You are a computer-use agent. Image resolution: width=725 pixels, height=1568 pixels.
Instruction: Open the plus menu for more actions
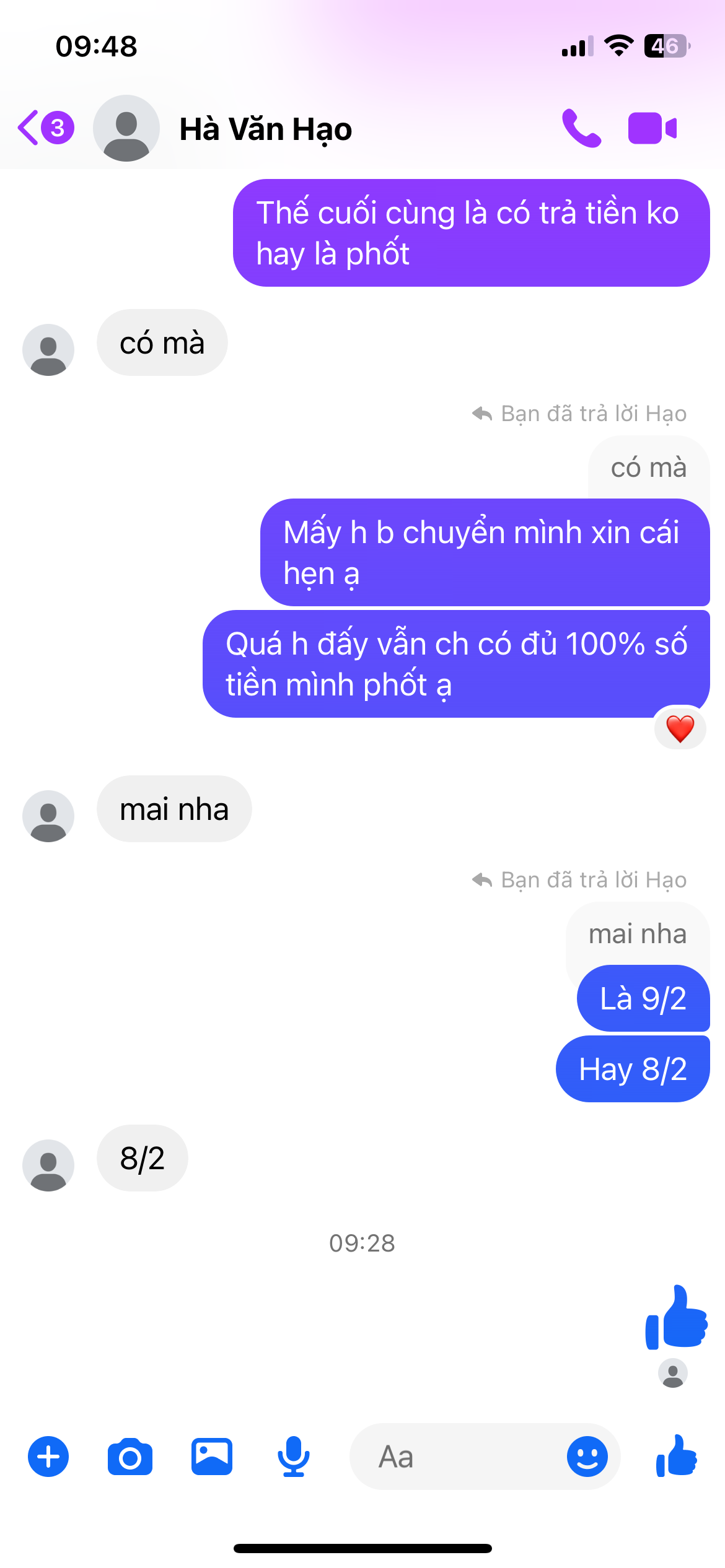[48, 1457]
